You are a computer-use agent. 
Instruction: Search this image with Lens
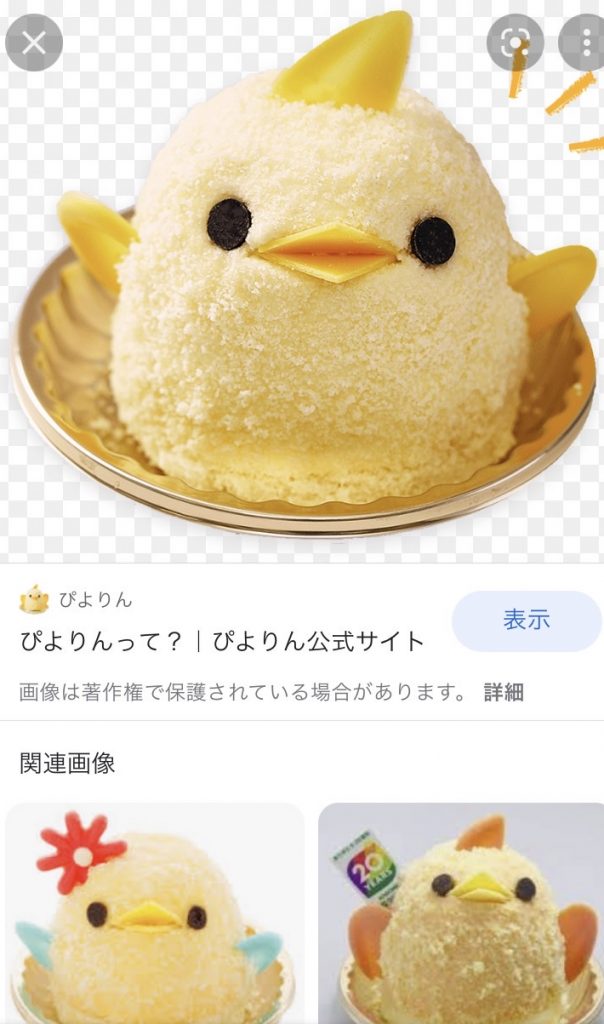[515, 43]
